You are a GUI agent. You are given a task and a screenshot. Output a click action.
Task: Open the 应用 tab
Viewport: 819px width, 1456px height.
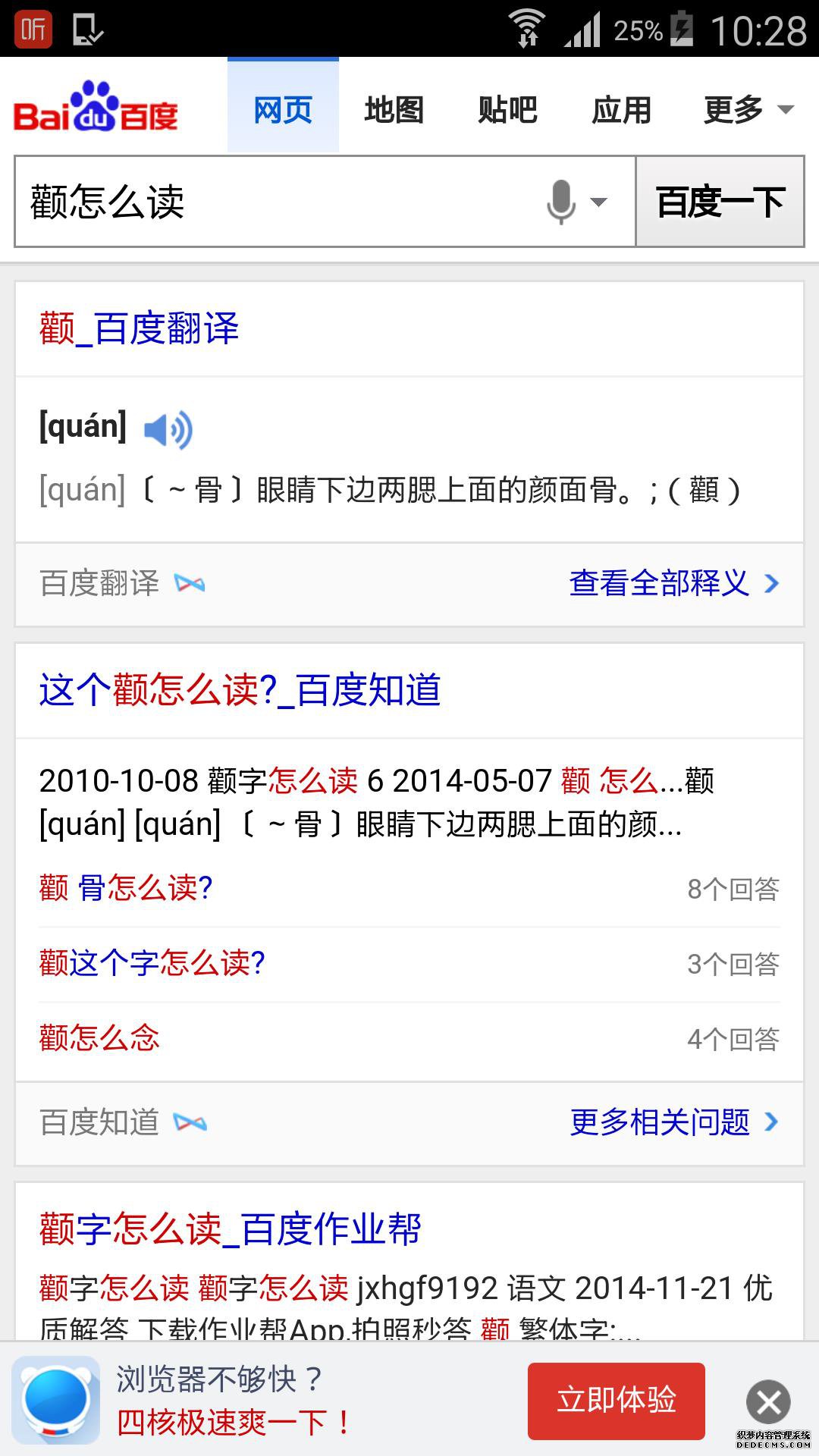(x=621, y=110)
